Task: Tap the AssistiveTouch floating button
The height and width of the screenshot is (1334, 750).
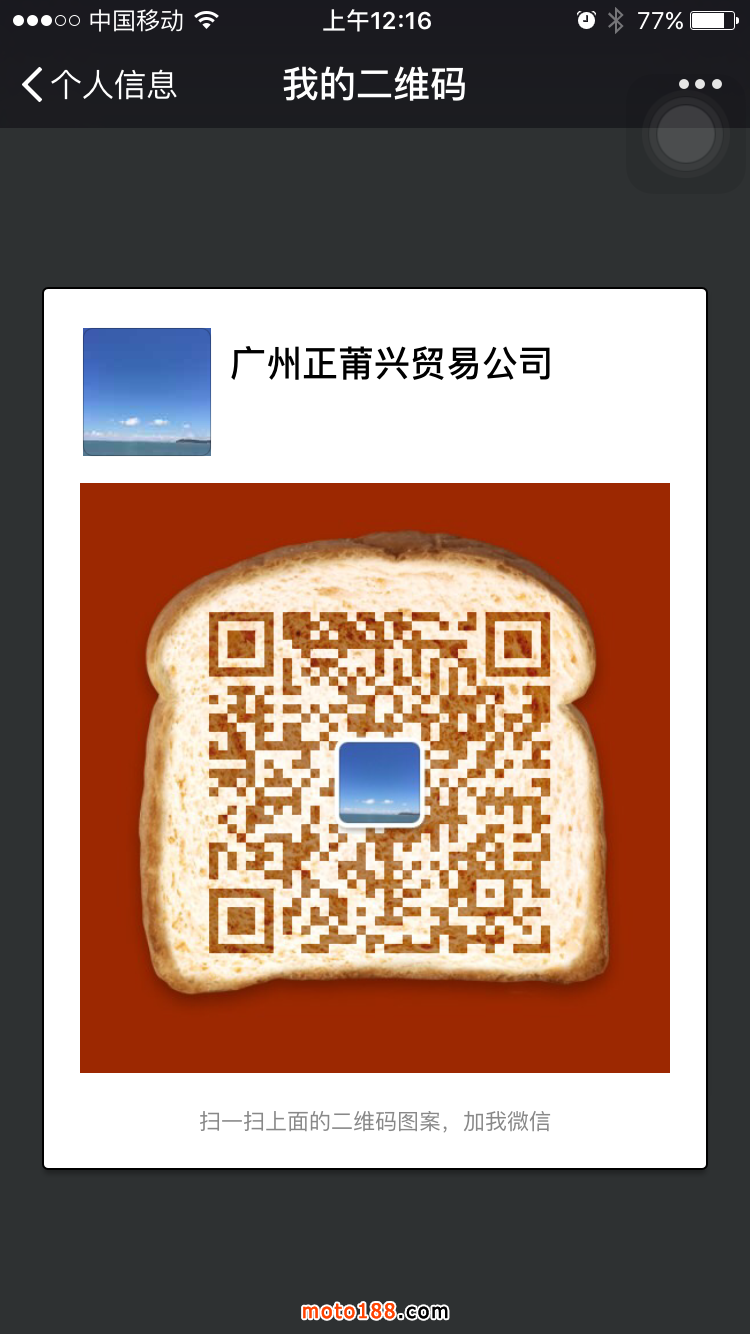Action: (x=686, y=134)
